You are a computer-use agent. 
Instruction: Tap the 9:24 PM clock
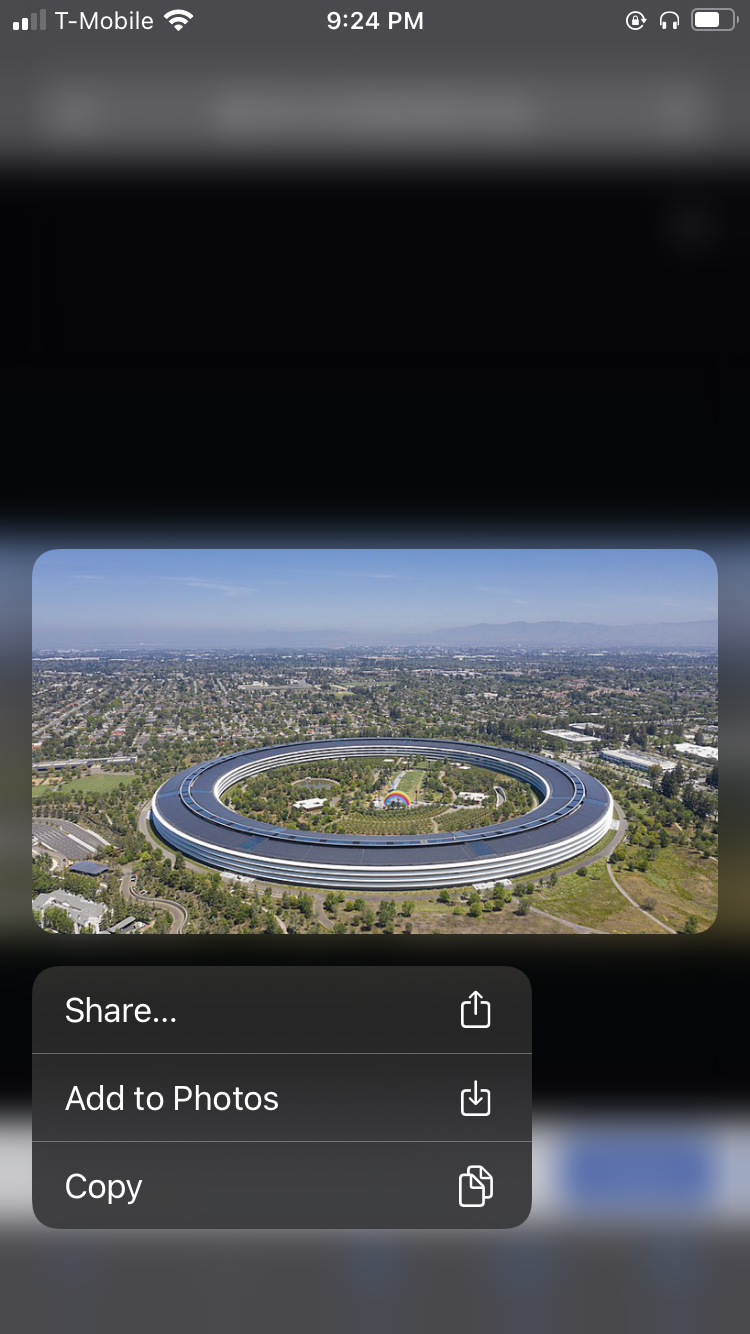(x=375, y=20)
